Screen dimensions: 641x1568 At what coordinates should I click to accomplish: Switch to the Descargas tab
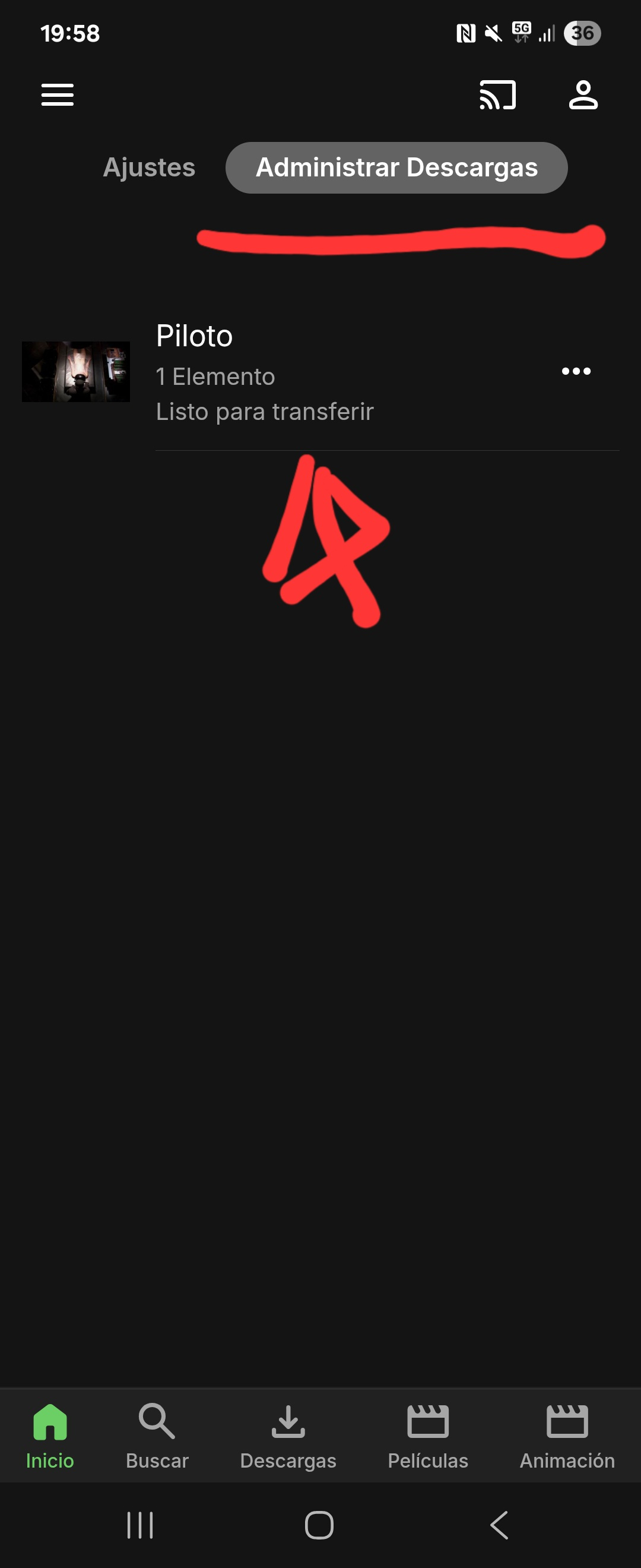pos(288,1436)
